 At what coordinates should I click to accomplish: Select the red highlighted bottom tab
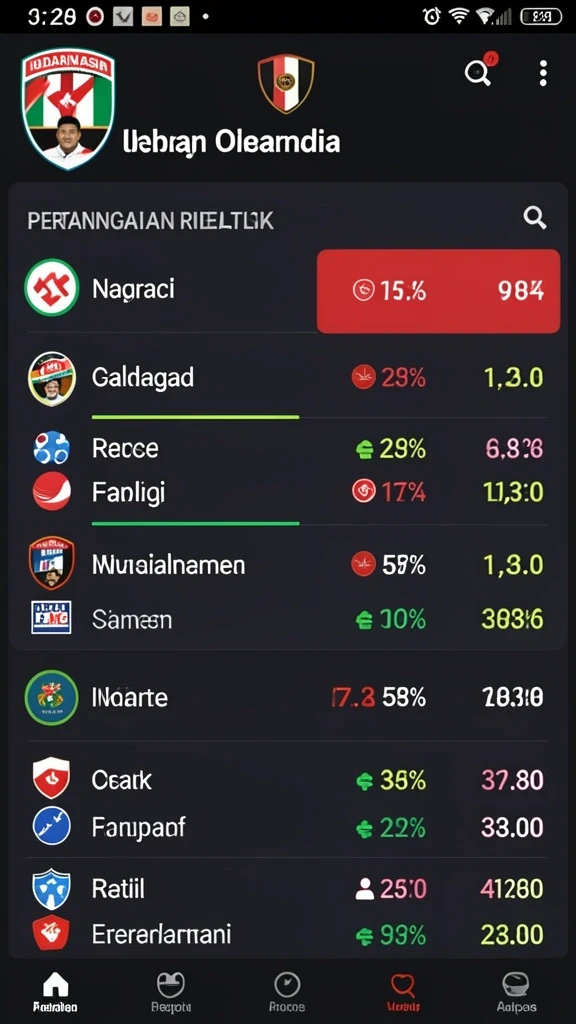pos(403,991)
